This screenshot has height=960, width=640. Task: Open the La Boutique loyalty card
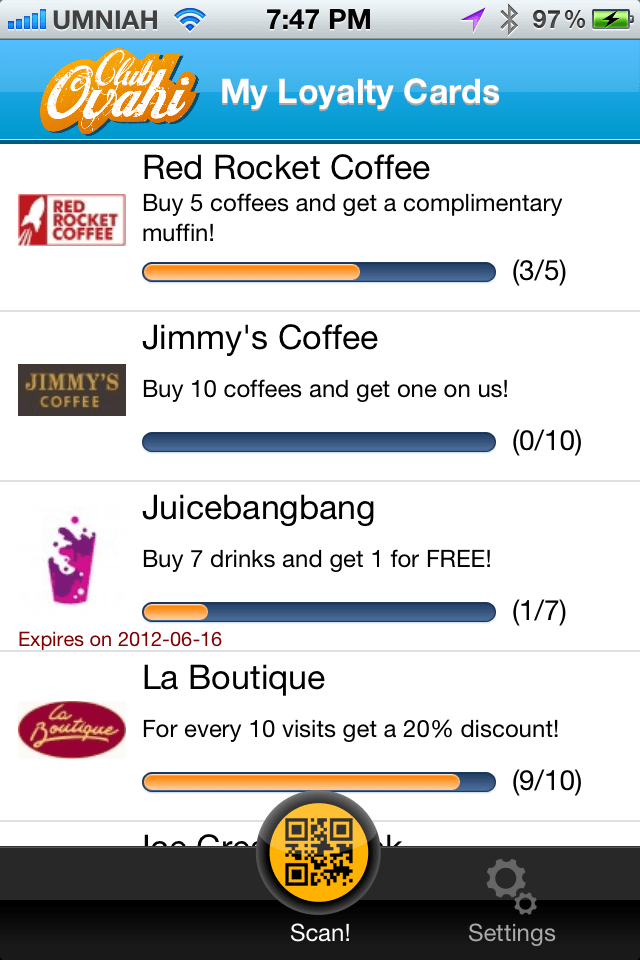click(320, 735)
